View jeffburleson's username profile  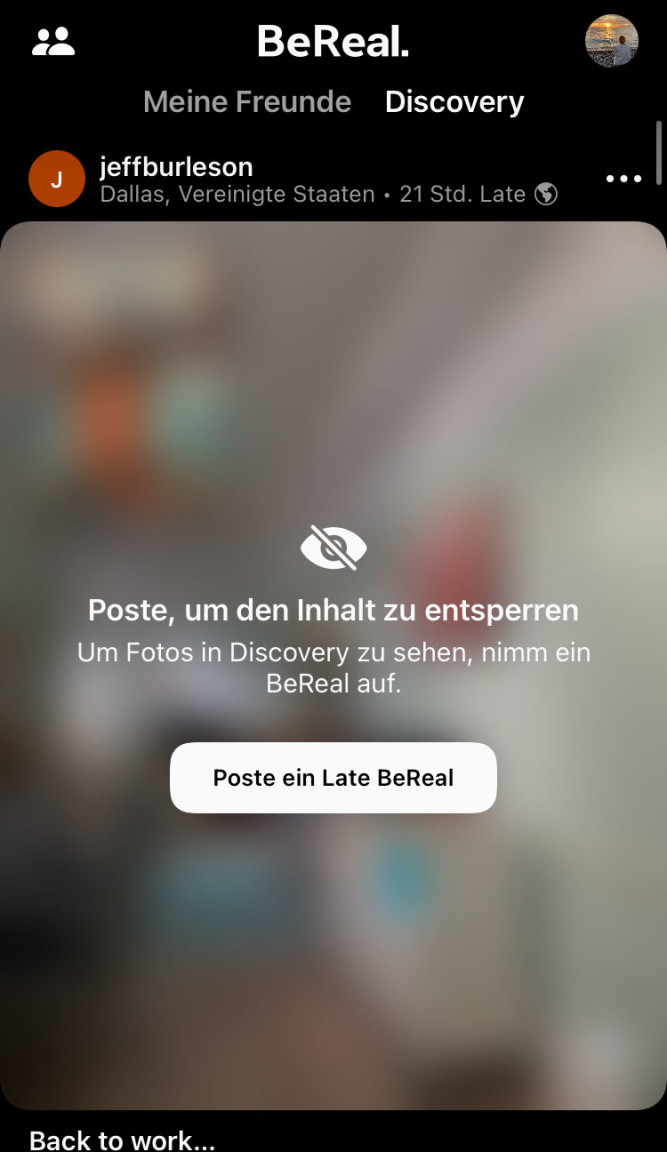coord(176,166)
